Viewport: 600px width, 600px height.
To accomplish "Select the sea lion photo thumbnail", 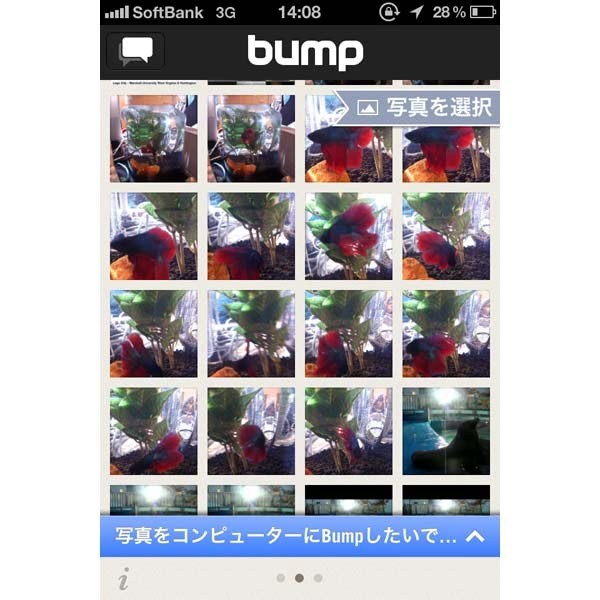I will point(446,431).
